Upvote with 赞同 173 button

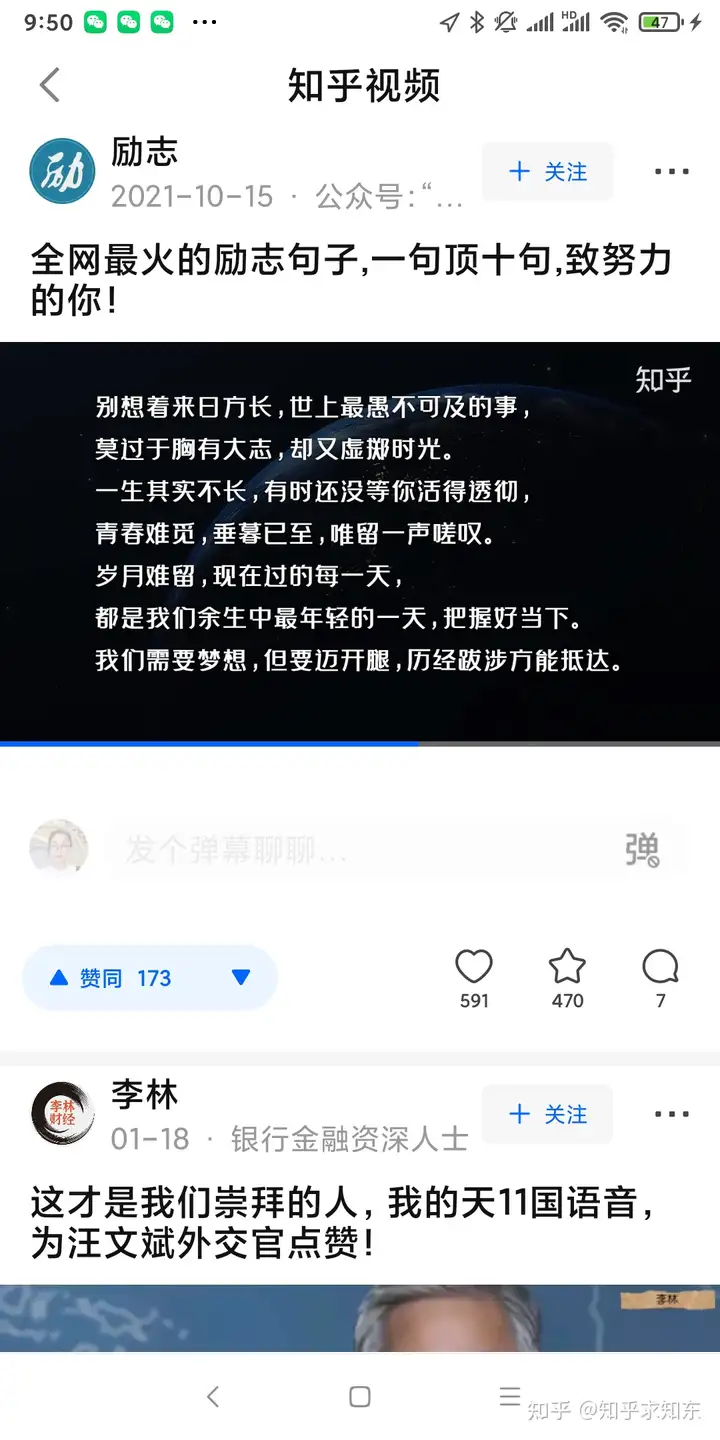click(x=112, y=978)
